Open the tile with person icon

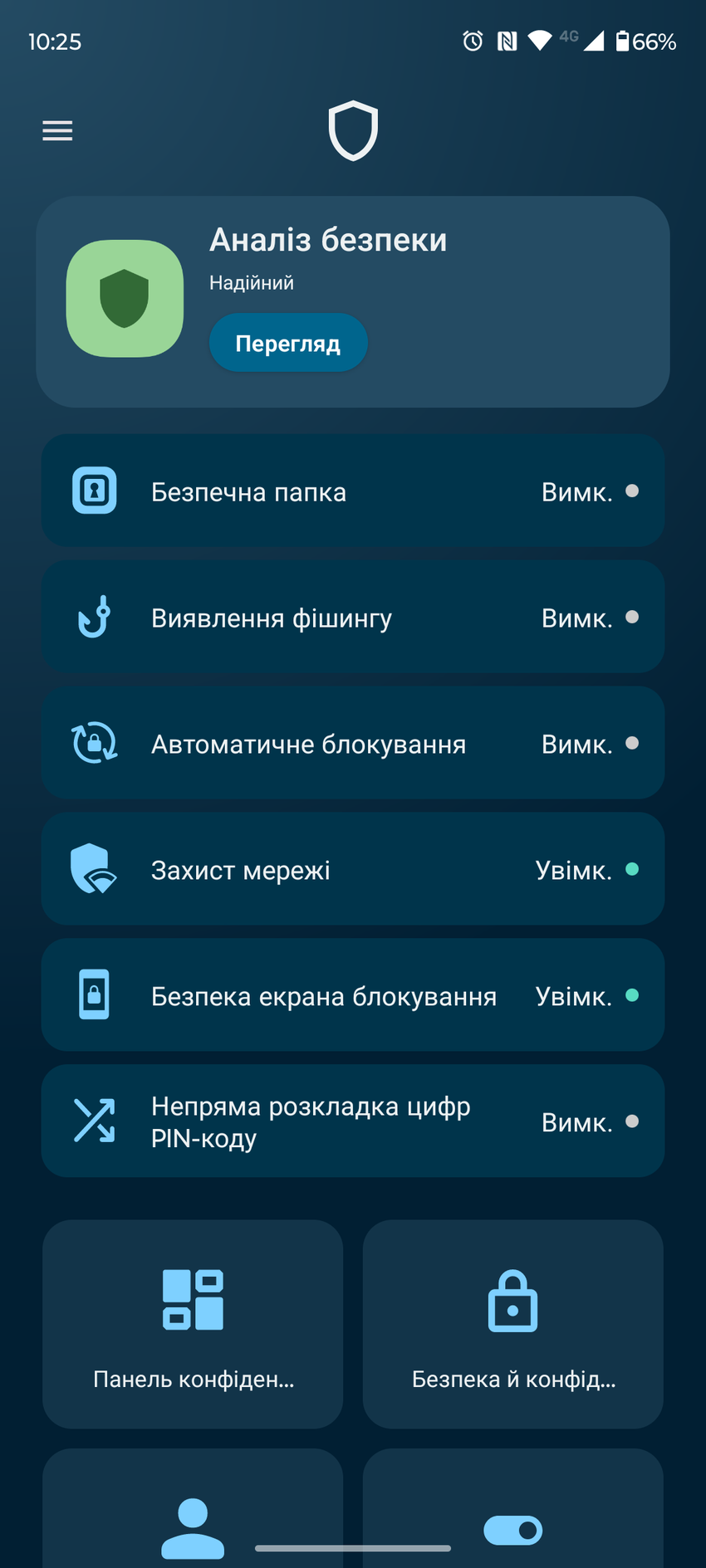pos(193,1519)
